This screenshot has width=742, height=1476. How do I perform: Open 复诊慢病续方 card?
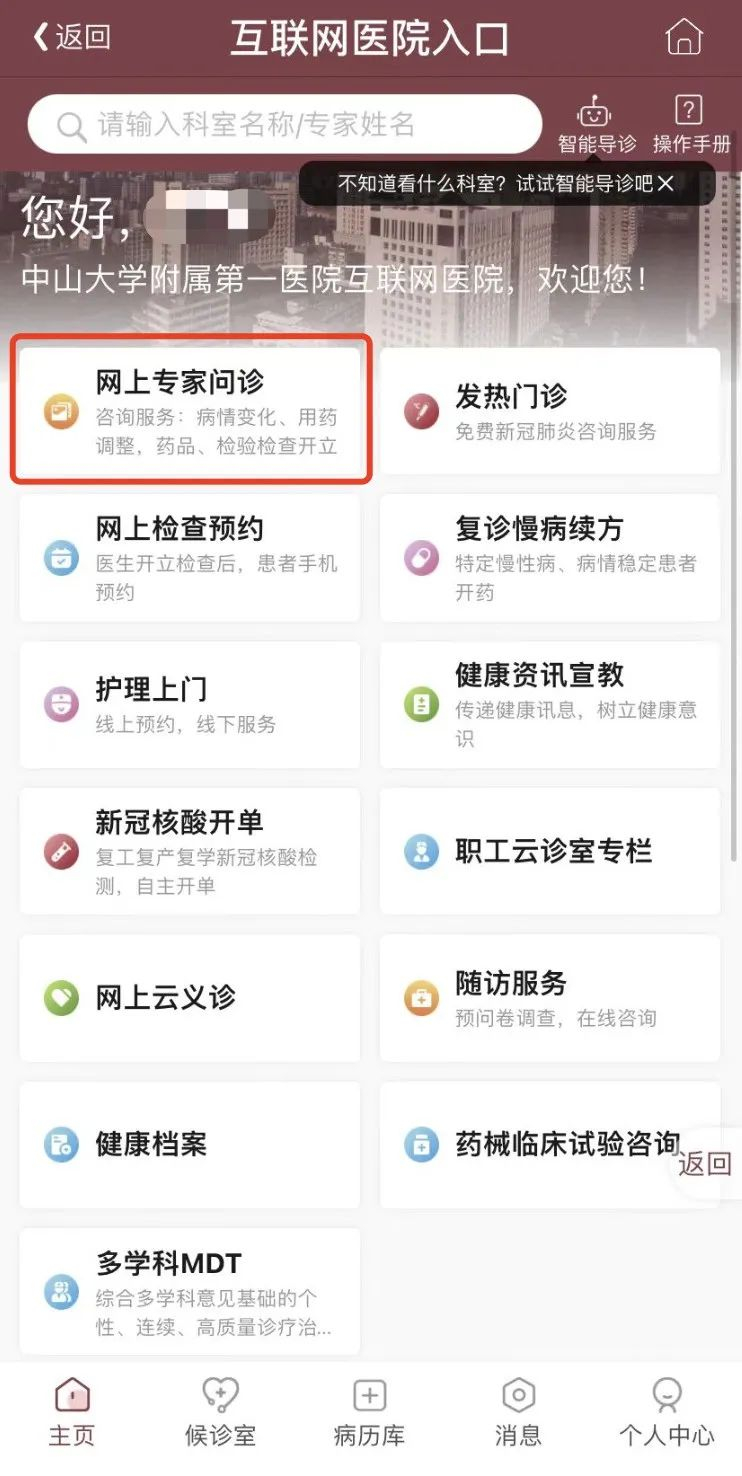550,558
